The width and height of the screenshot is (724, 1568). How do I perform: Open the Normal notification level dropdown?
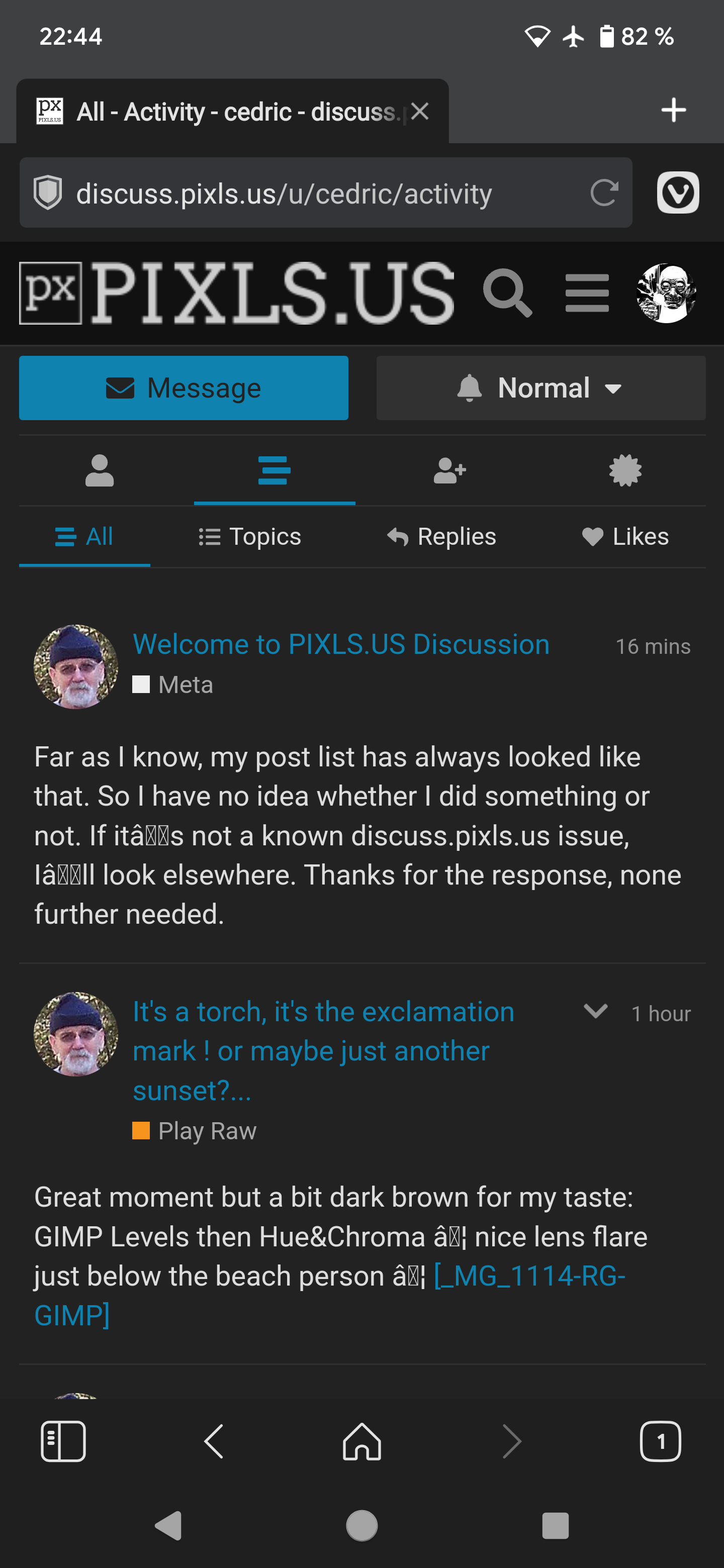tap(540, 388)
